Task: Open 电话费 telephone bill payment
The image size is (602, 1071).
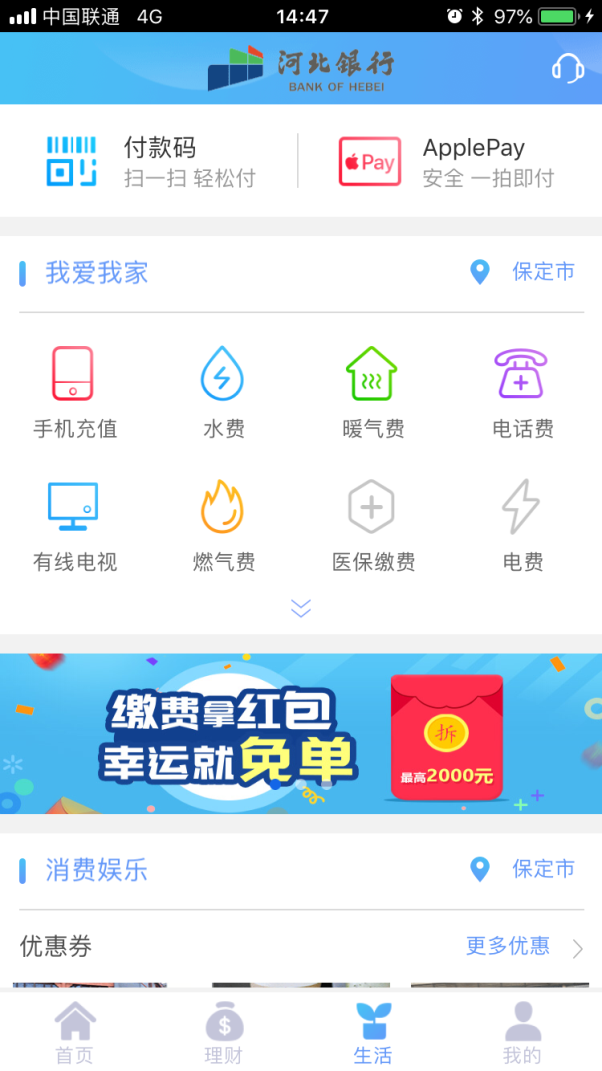Action: 521,392
